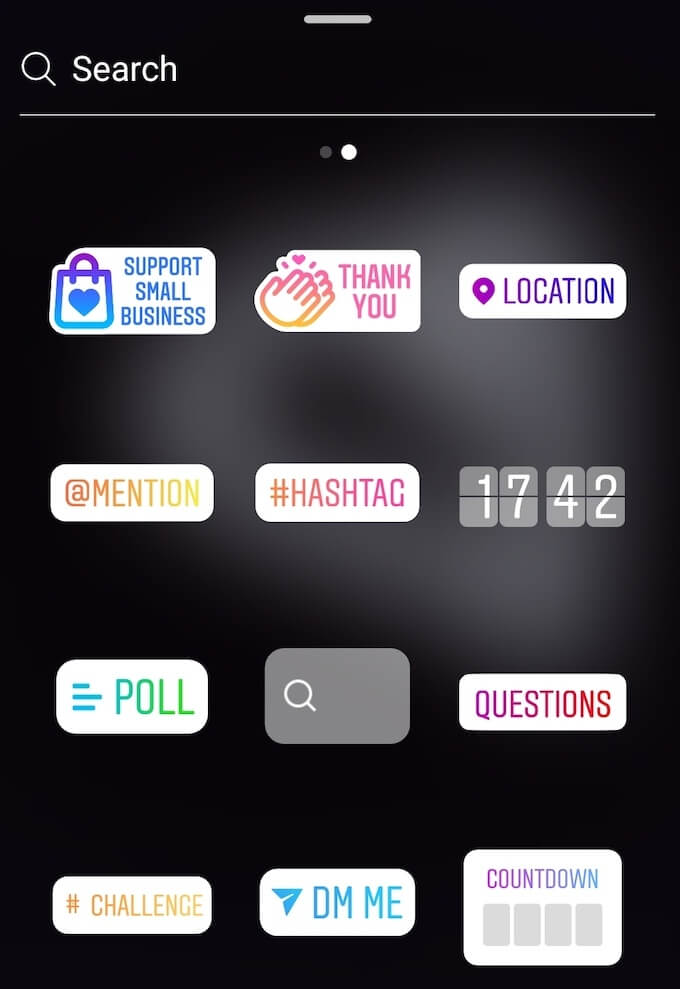Tap the two-dot page indicator
The image size is (680, 989).
[x=338, y=152]
